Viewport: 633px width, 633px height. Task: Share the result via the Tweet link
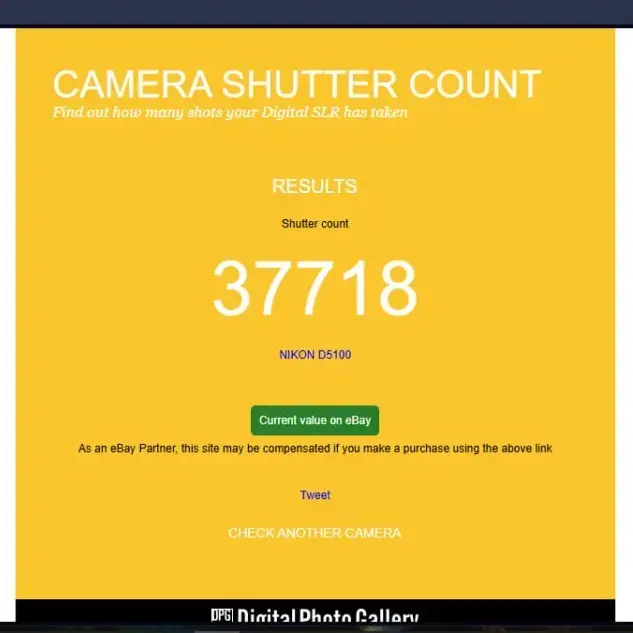click(315, 495)
